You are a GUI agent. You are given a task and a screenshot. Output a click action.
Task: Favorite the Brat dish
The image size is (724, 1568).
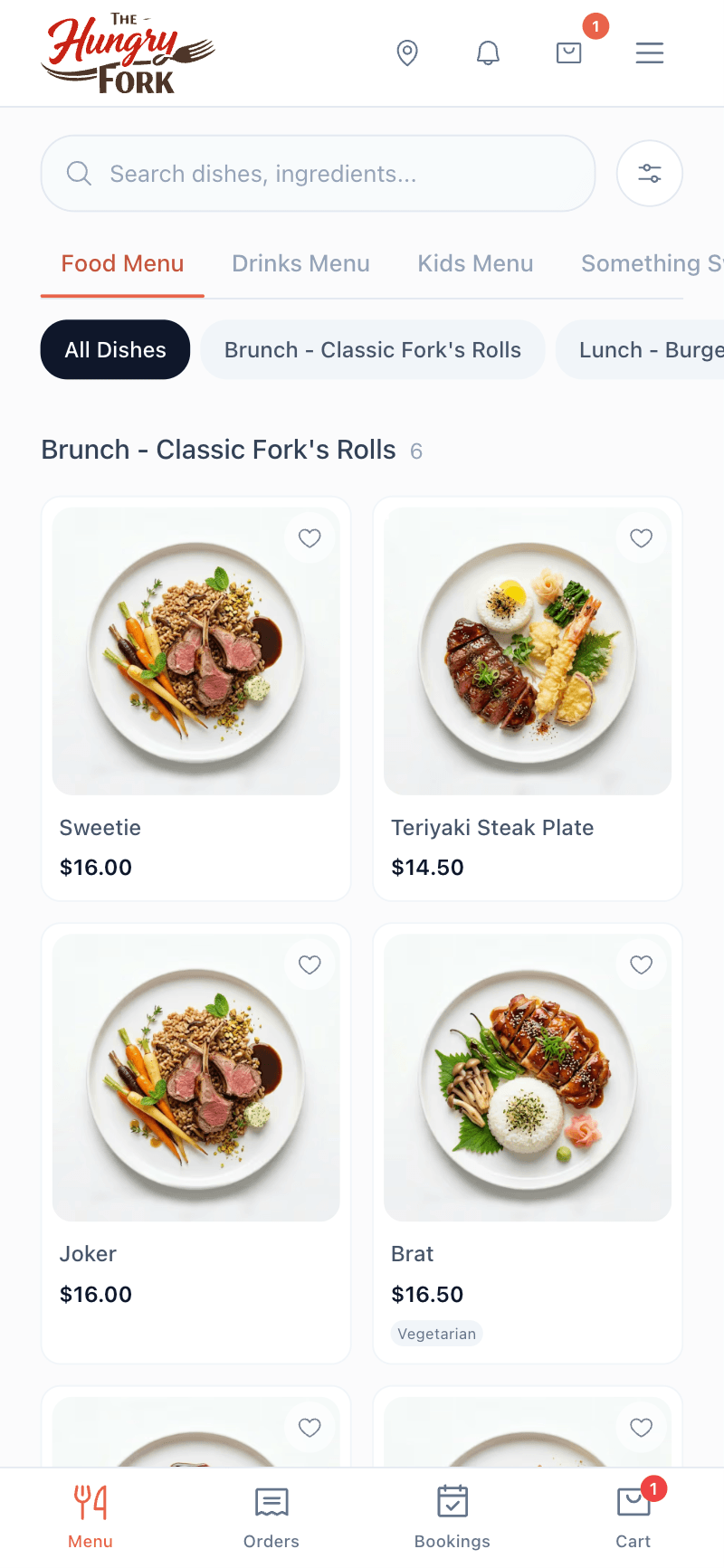[641, 965]
